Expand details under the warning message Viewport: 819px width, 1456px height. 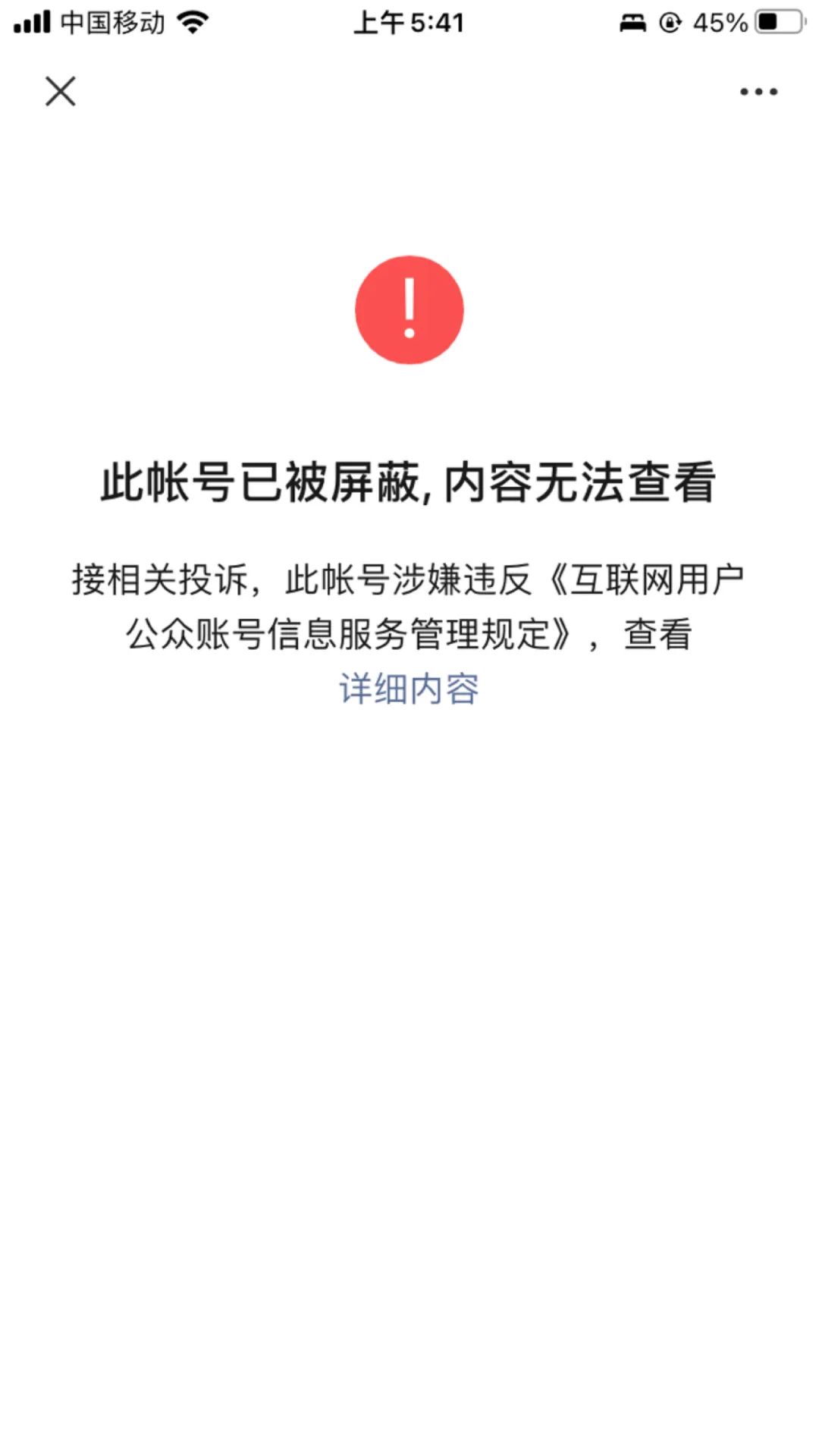(409, 689)
